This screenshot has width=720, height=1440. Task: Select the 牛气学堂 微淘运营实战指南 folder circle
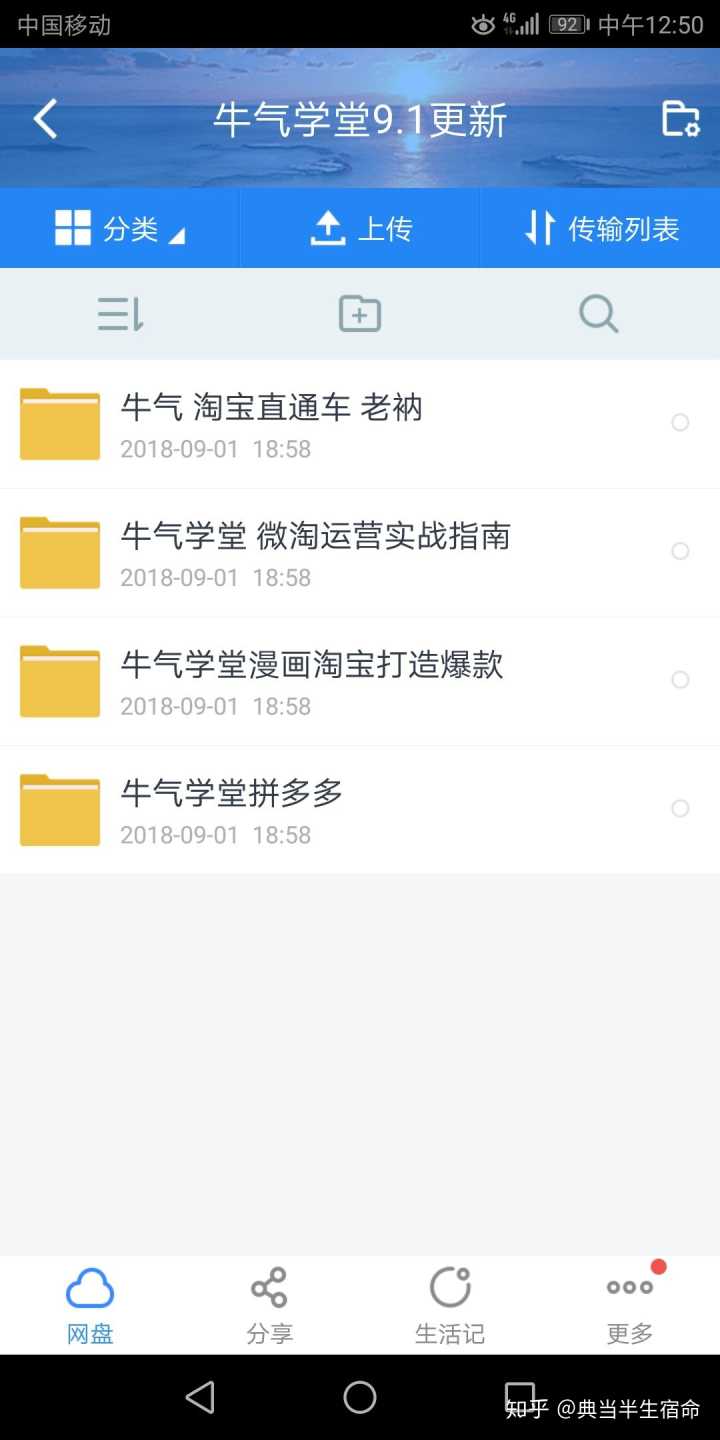pos(680,551)
